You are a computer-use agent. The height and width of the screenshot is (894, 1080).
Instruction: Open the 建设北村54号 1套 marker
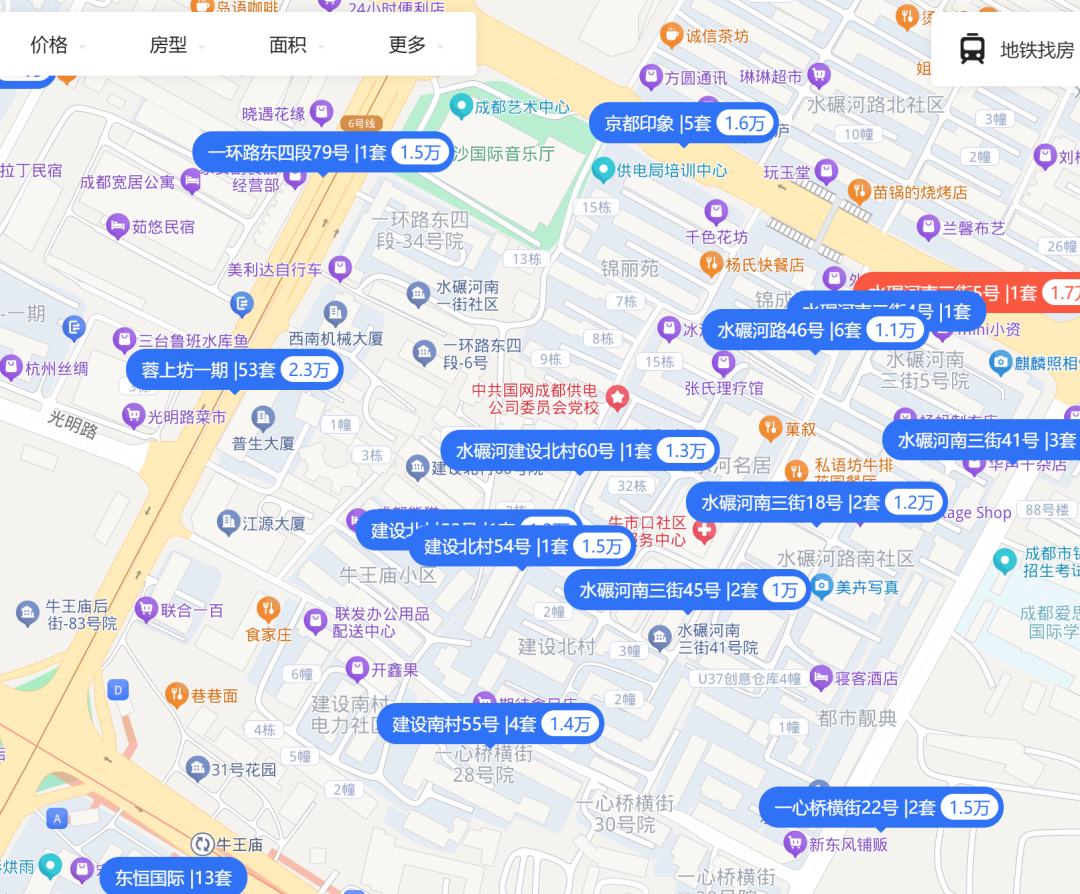pyautogui.click(x=522, y=547)
